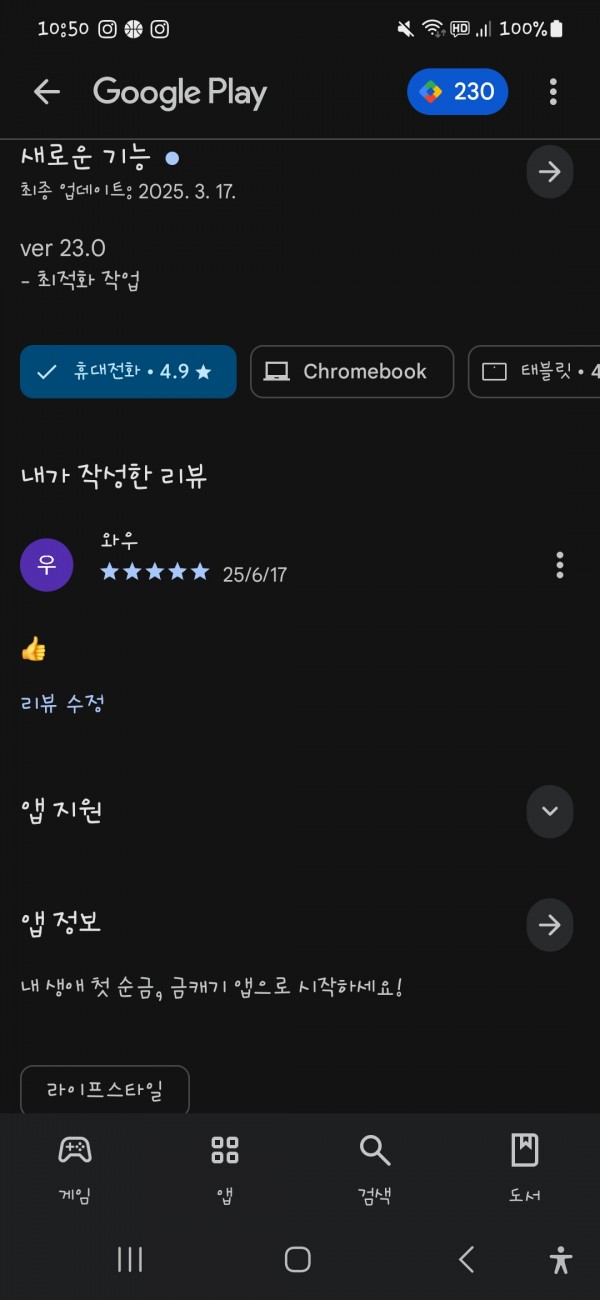
Task: Open the overflow menu in the app bar
Action: pyautogui.click(x=553, y=92)
